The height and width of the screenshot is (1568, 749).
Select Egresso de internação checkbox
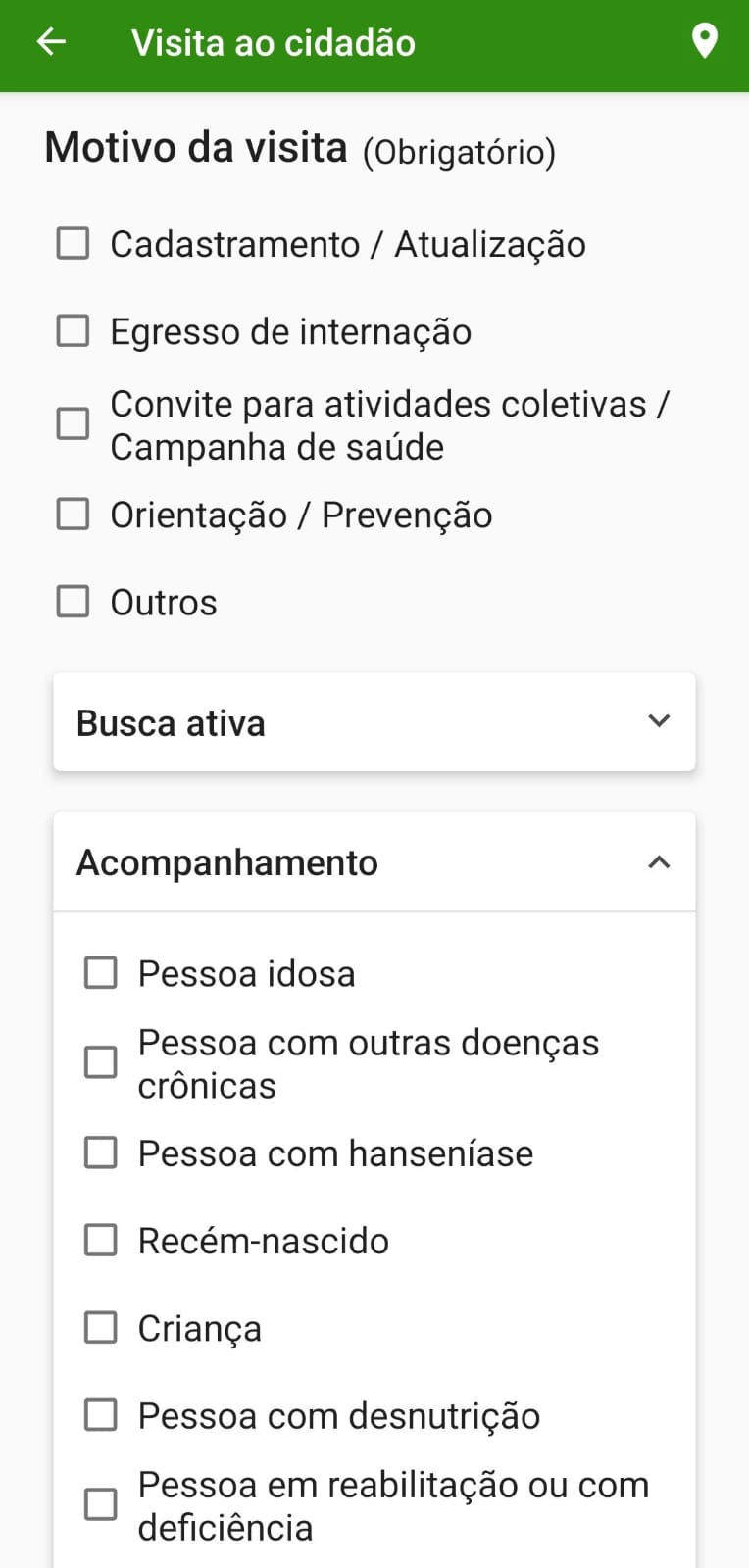[73, 331]
